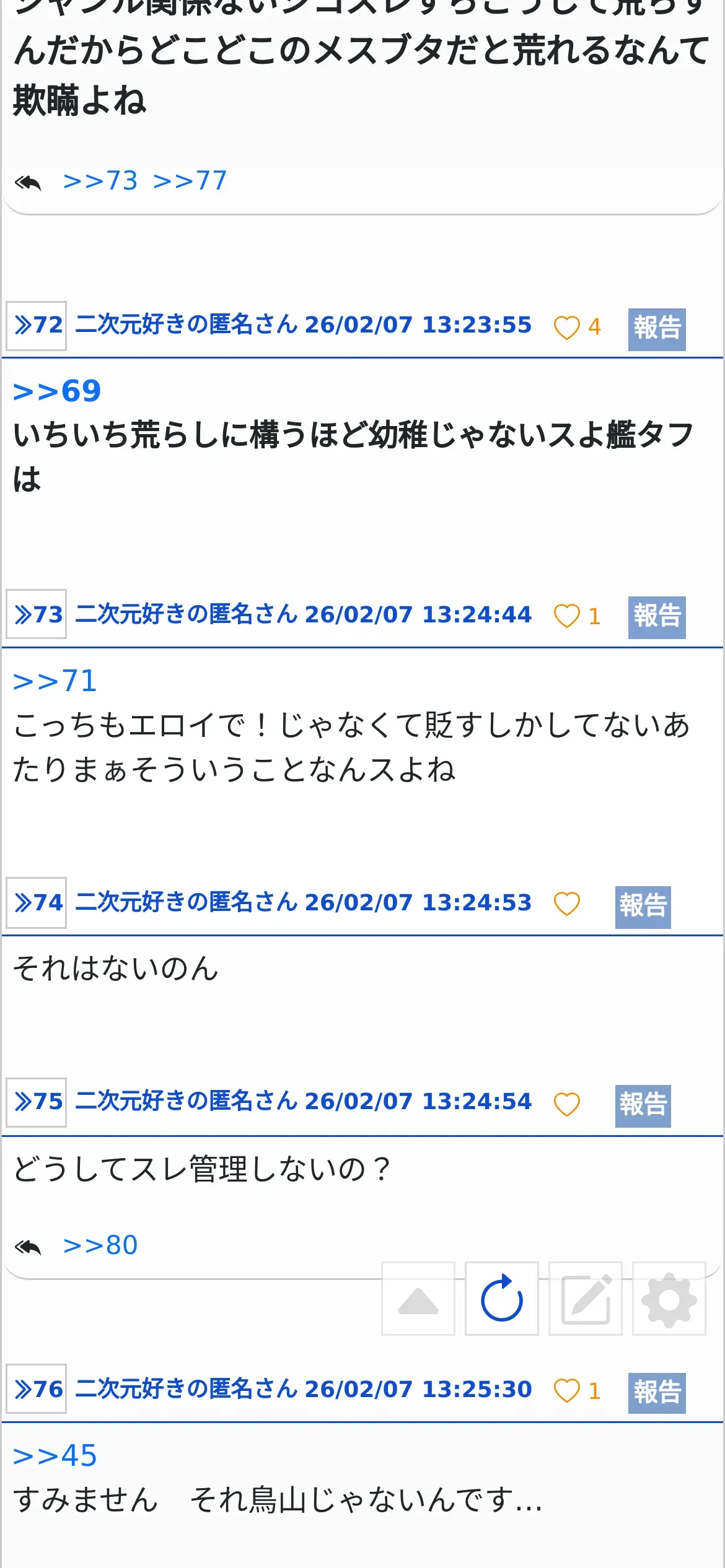Like post 73 with the heart
The width and height of the screenshot is (725, 1568).
tap(566, 616)
